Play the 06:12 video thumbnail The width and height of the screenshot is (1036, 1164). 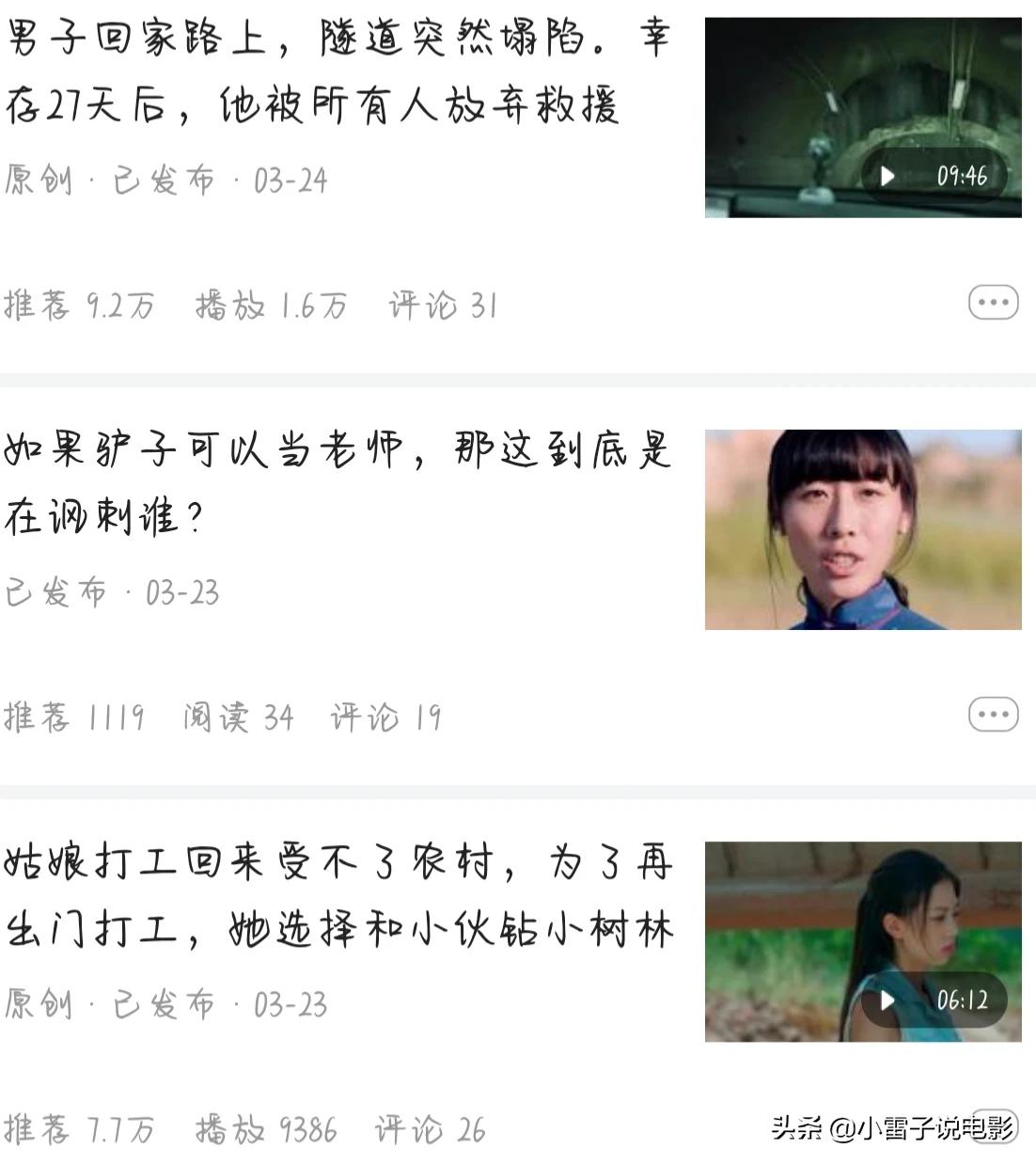coord(862,941)
